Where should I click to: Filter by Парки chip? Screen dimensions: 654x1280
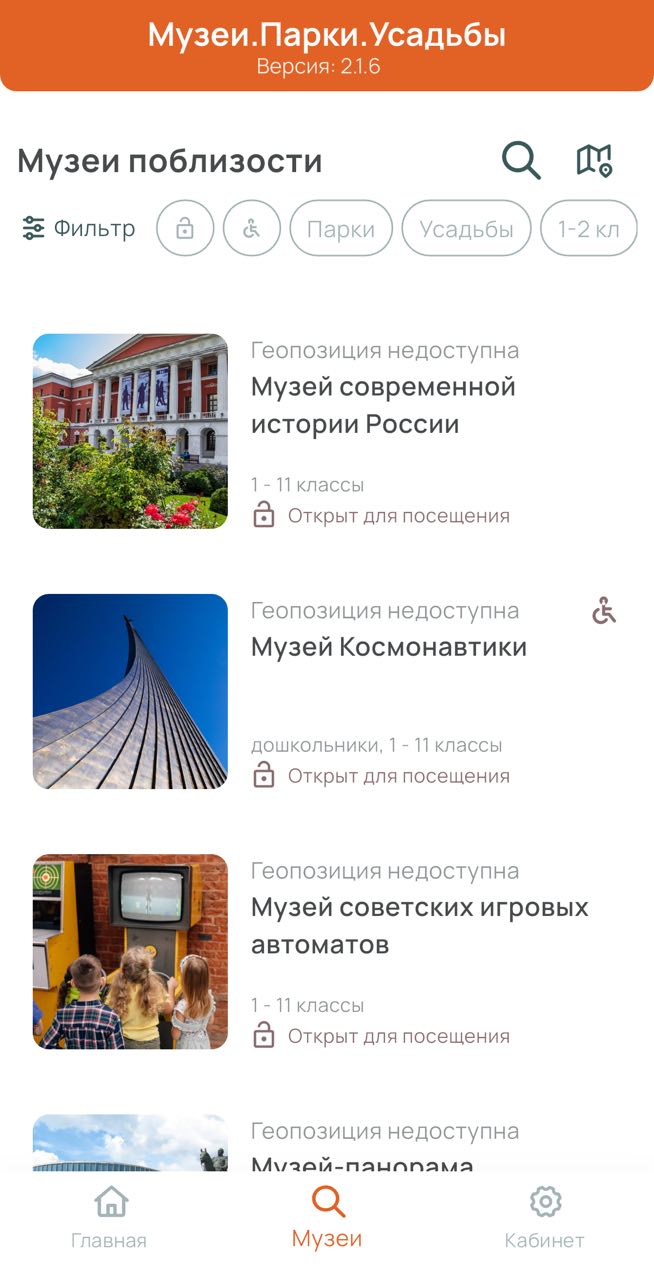coord(341,229)
